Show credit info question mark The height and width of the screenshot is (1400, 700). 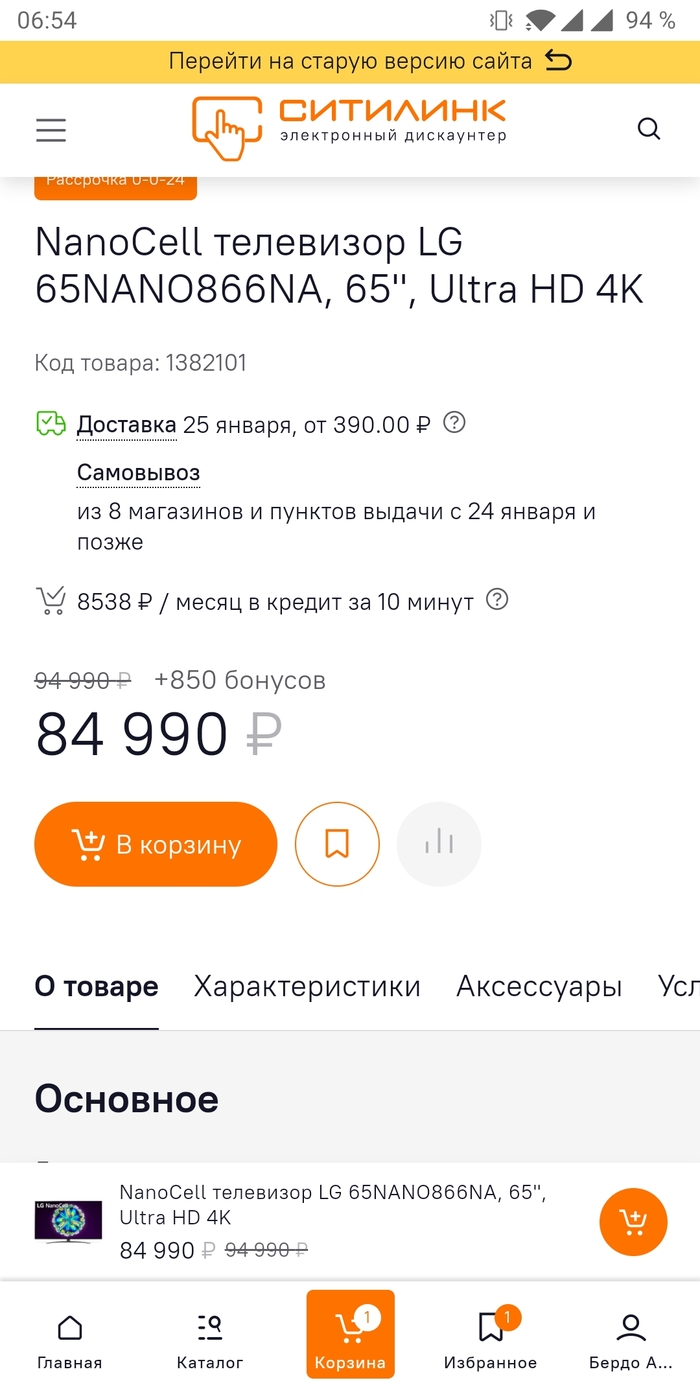[x=497, y=600]
